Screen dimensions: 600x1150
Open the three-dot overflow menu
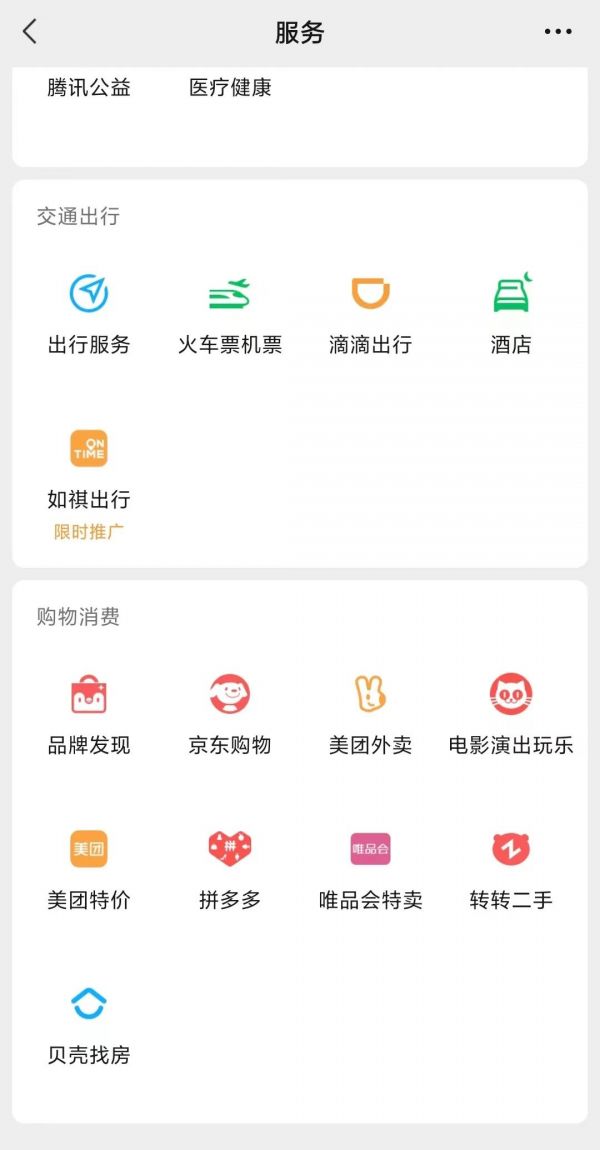pos(558,32)
